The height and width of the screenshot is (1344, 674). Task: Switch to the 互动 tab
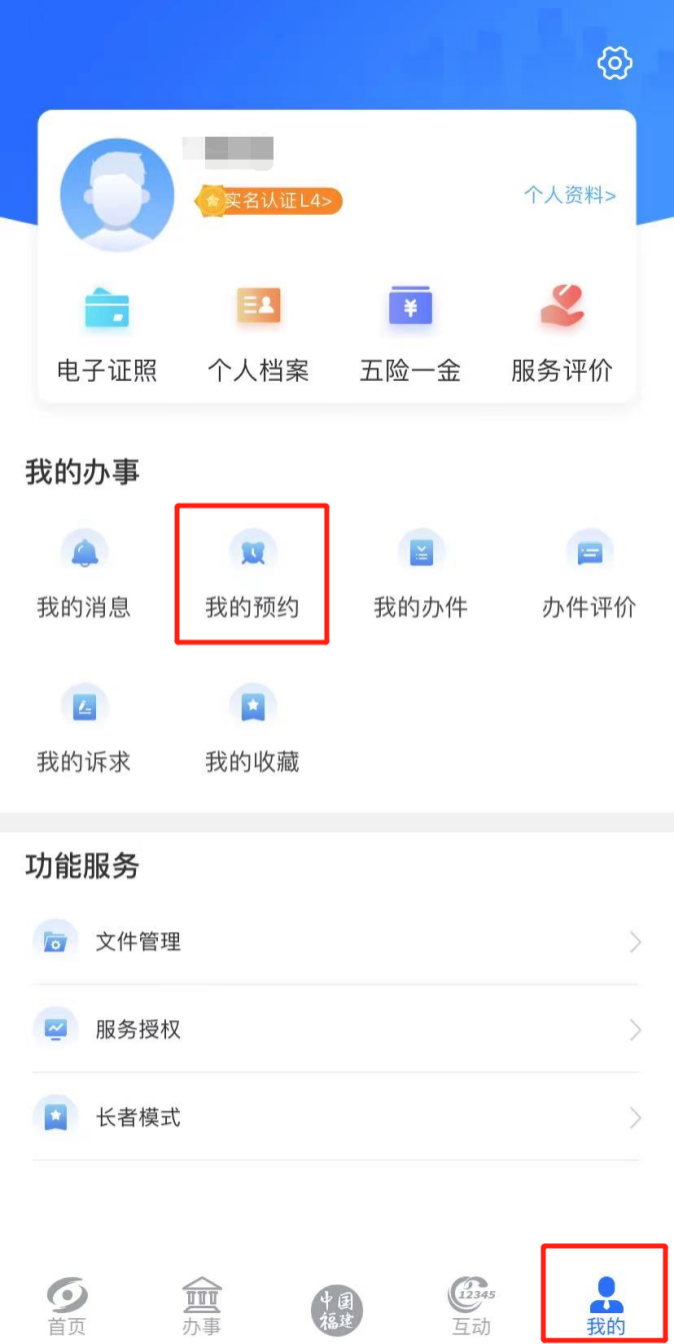471,1307
